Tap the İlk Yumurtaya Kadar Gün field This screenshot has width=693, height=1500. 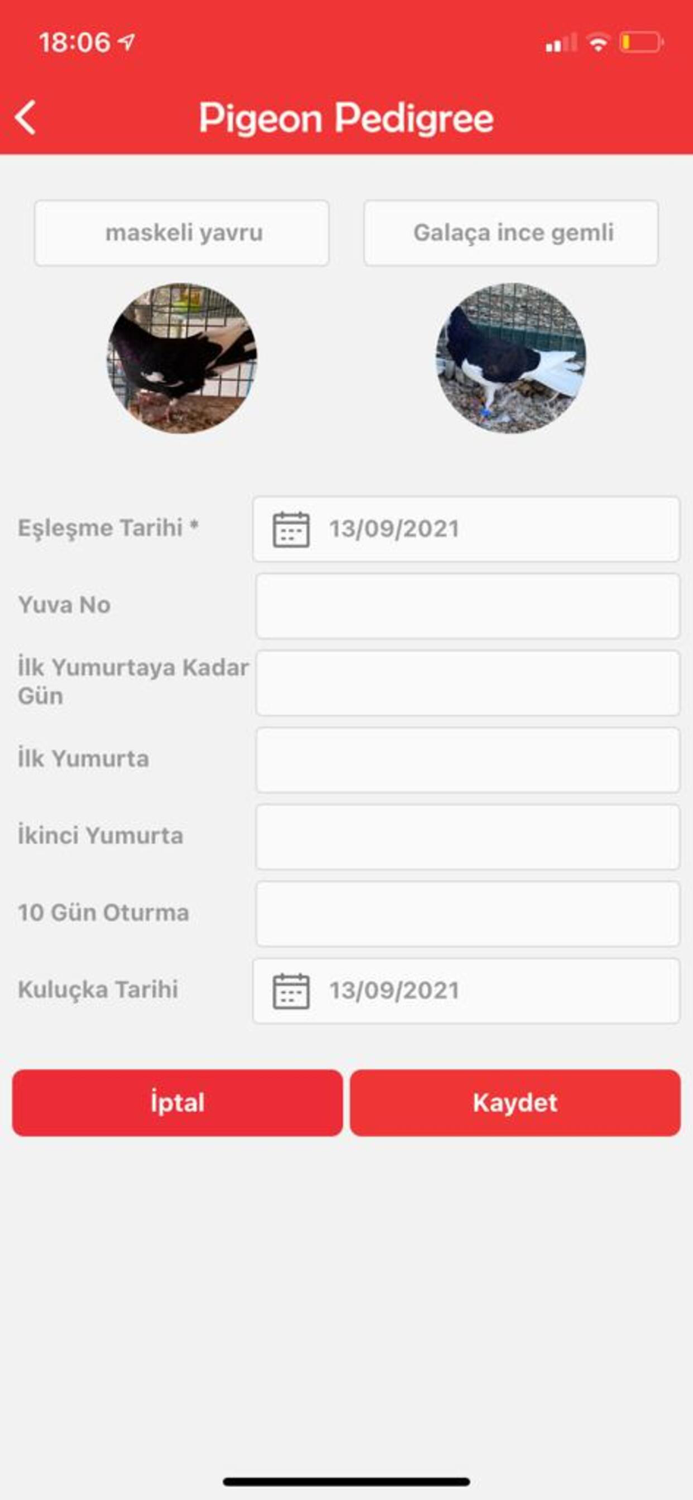[x=468, y=683]
